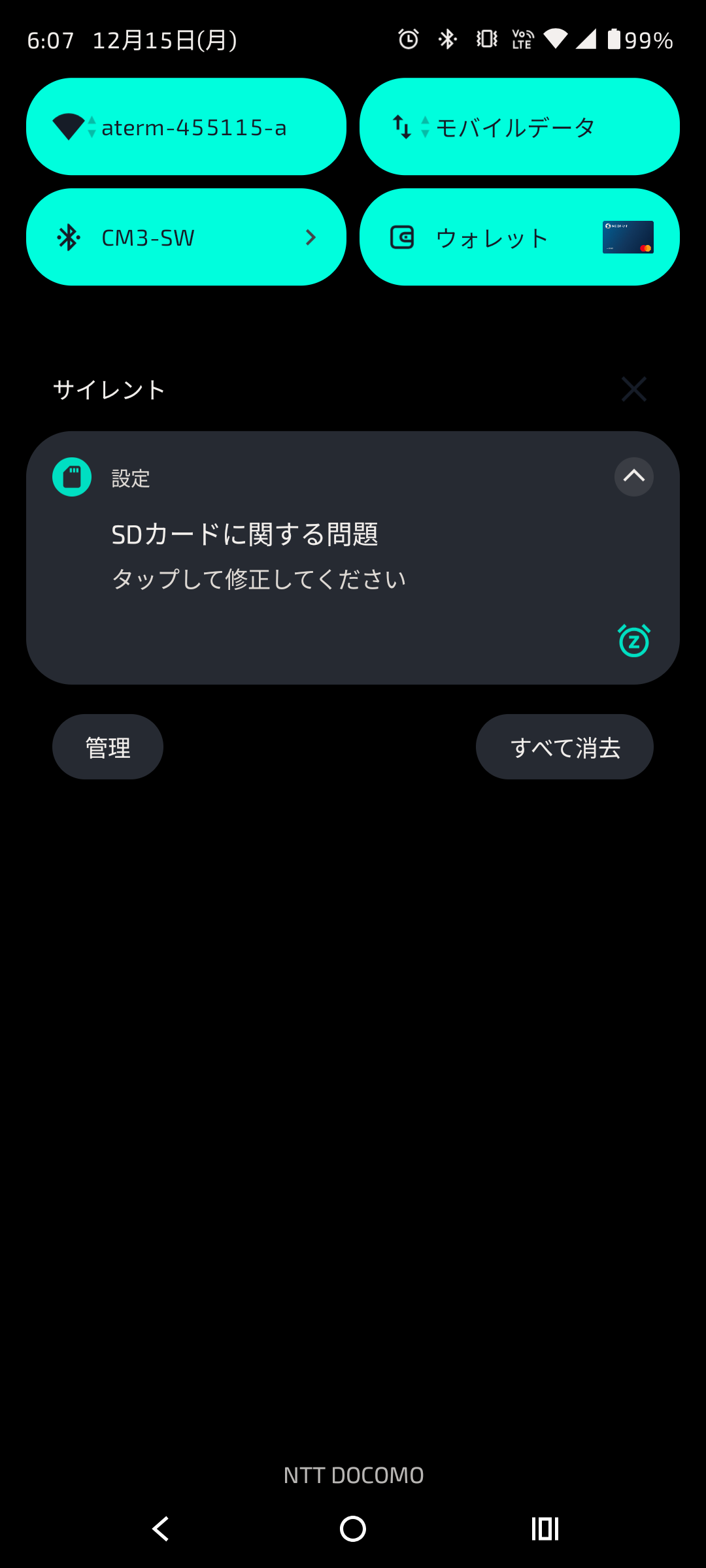Snooze the SD card notification
The image size is (706, 1568).
[x=633, y=641]
